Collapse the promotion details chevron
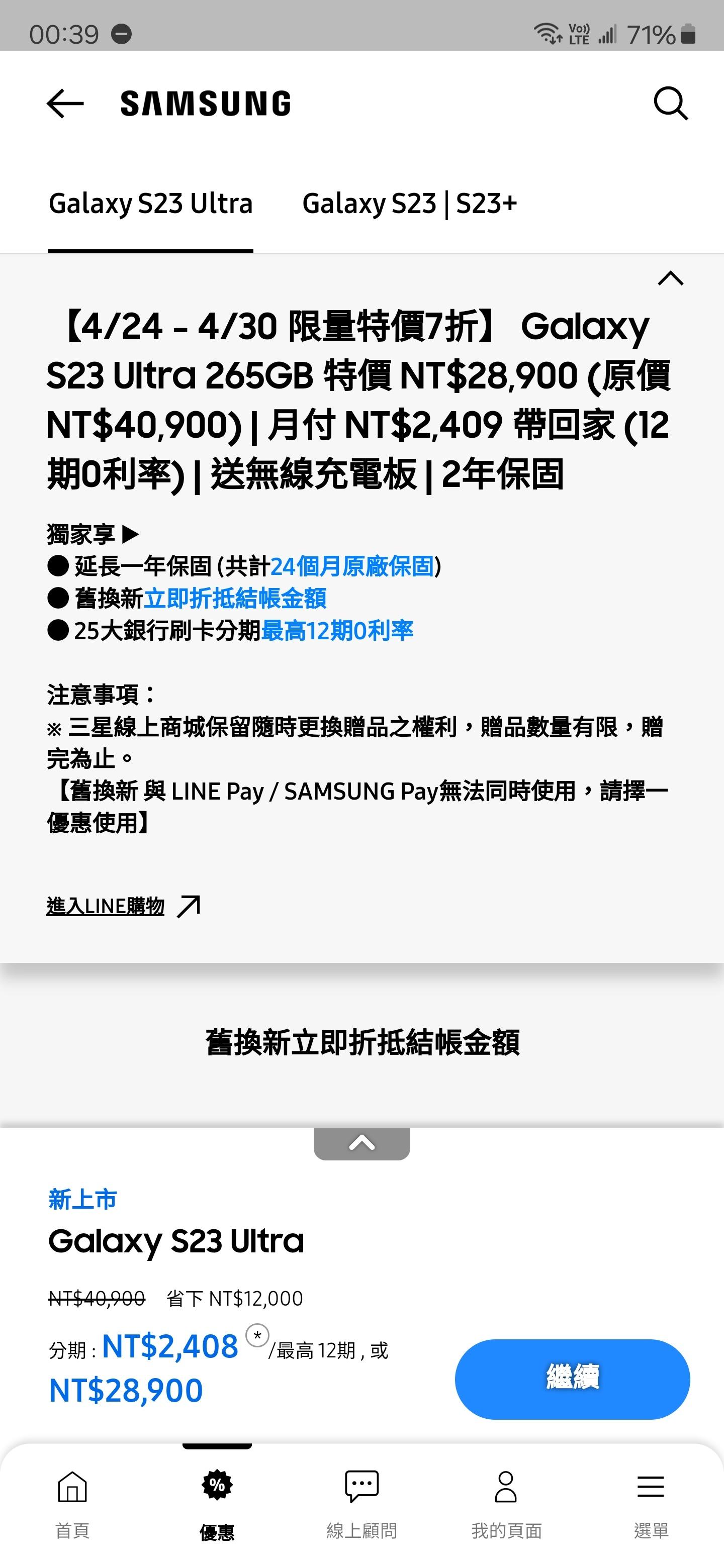The height and width of the screenshot is (1568, 724). click(670, 278)
